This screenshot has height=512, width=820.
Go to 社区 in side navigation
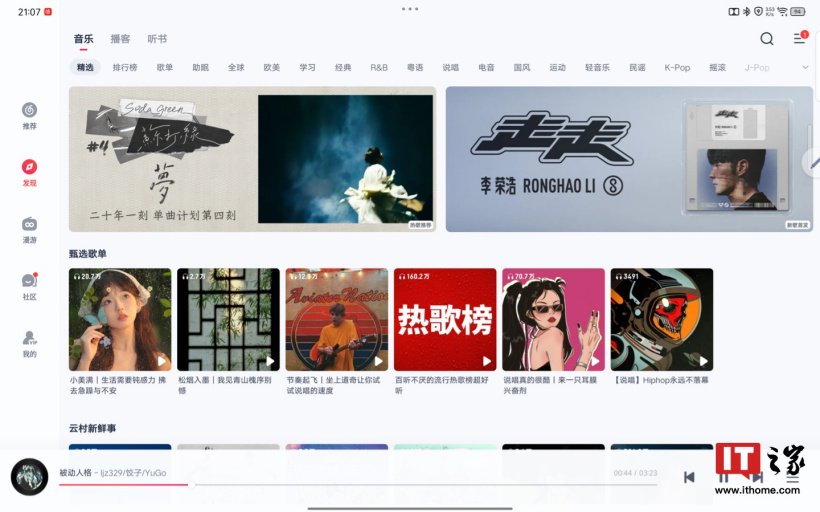pyautogui.click(x=29, y=286)
